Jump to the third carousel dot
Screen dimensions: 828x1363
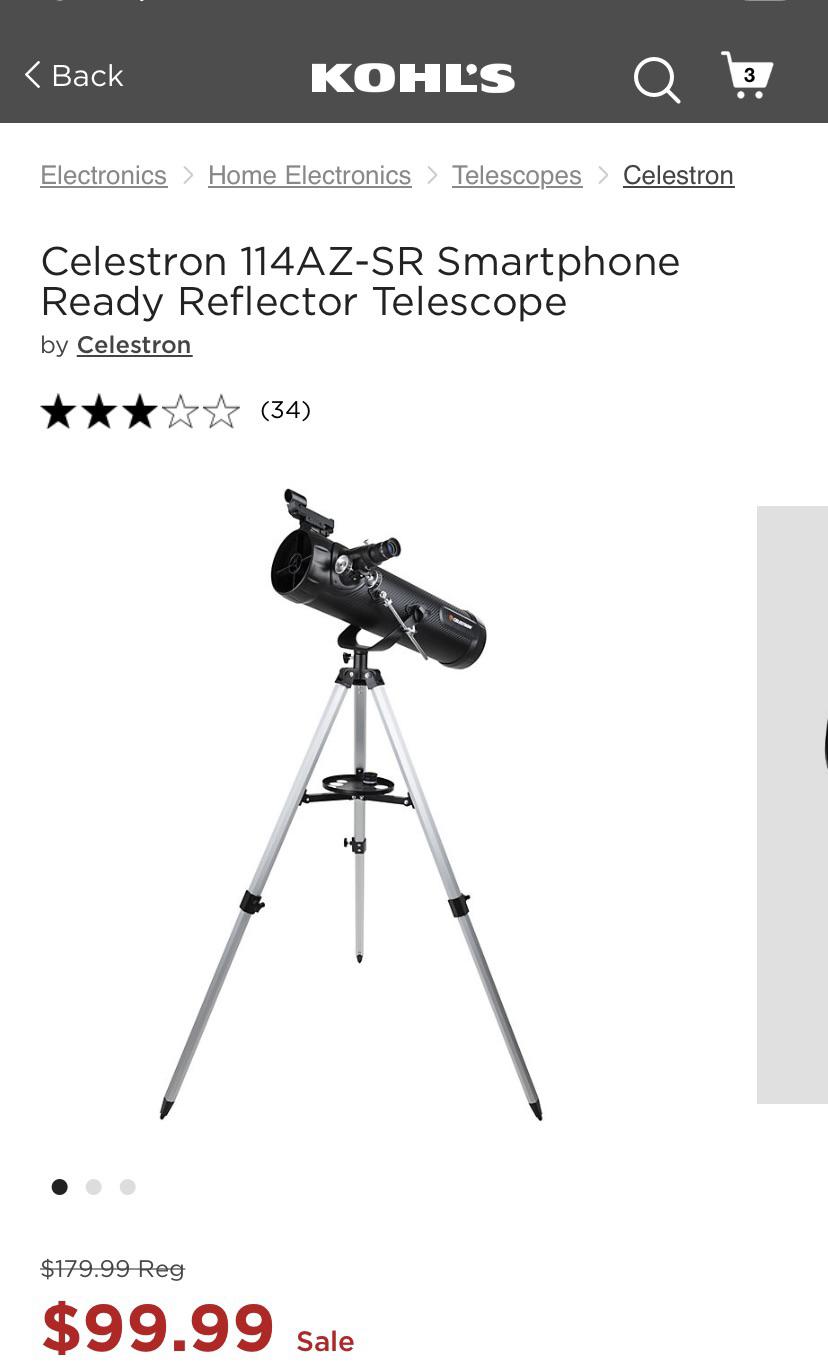point(127,1187)
